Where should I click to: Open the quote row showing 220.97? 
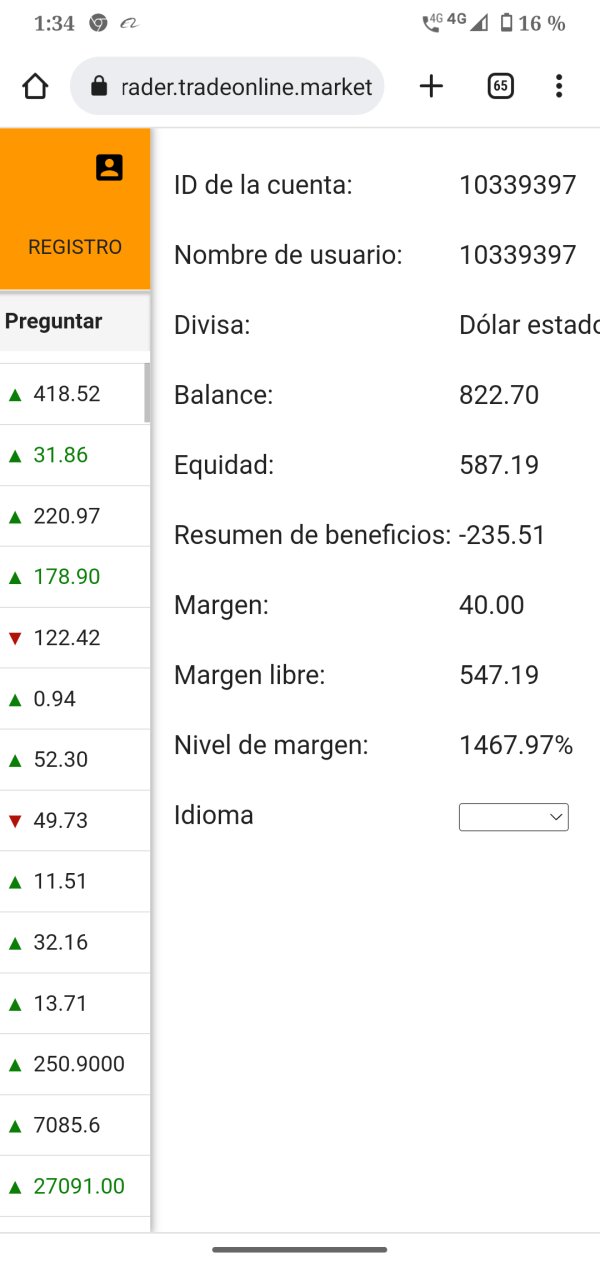pyautogui.click(x=75, y=516)
